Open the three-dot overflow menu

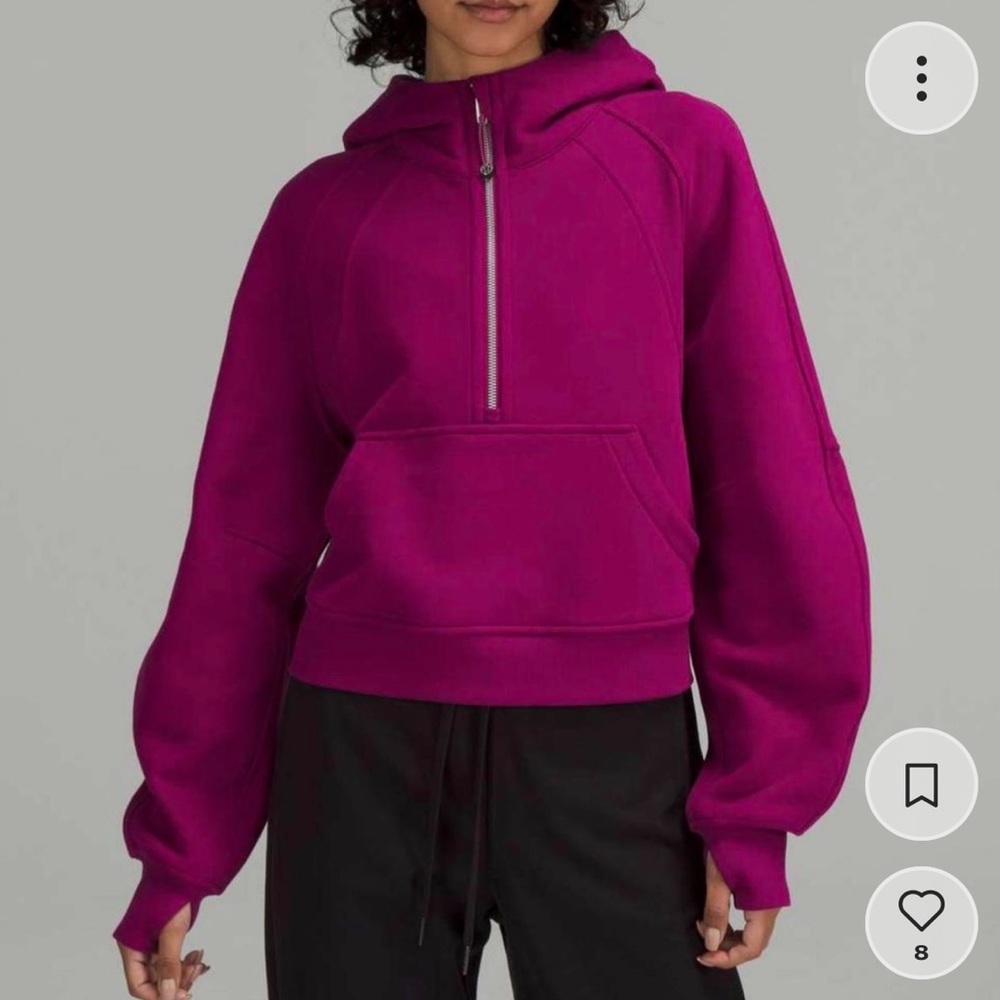click(921, 78)
